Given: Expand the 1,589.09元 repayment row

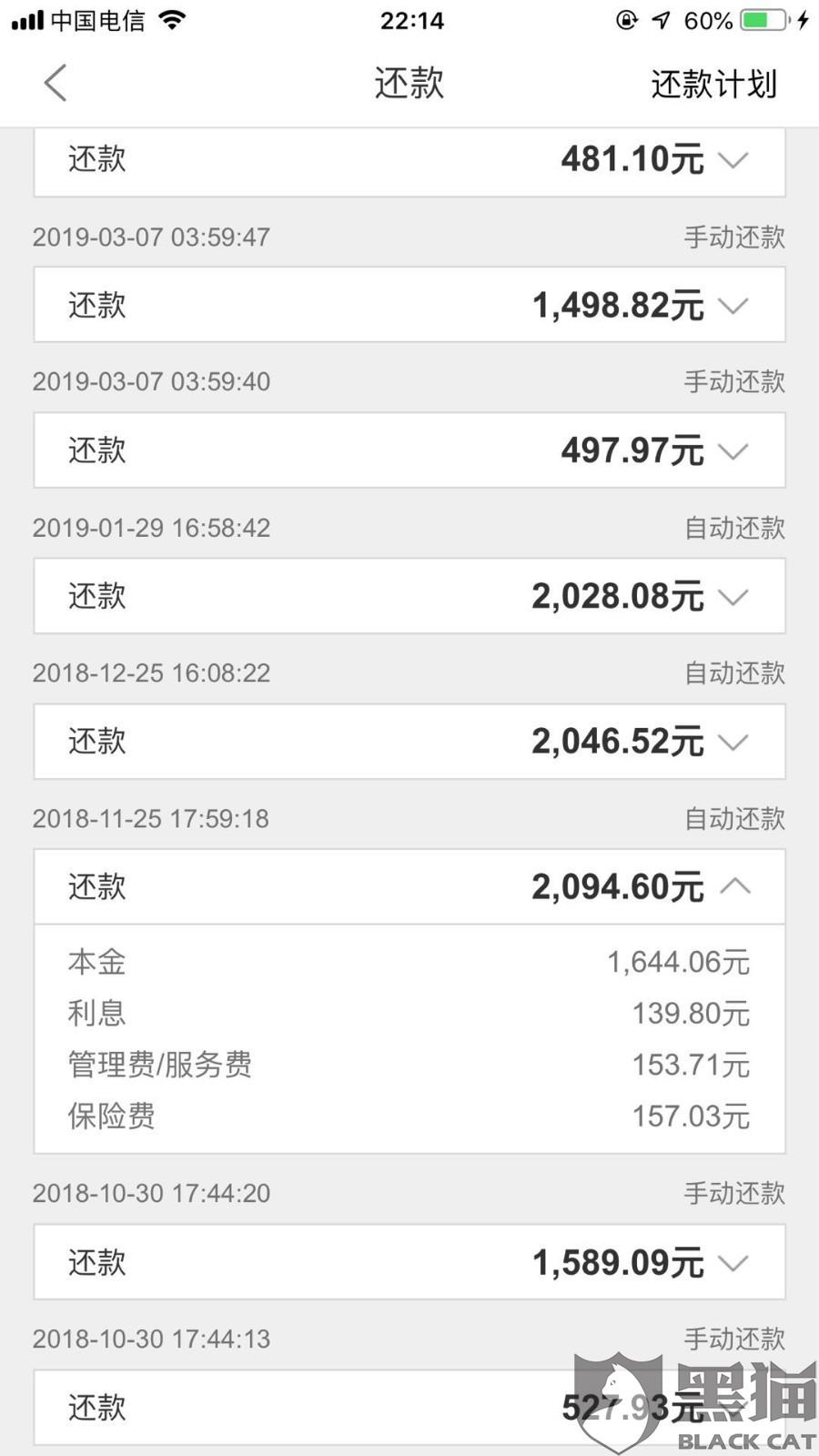Looking at the screenshot, I should (x=409, y=1262).
